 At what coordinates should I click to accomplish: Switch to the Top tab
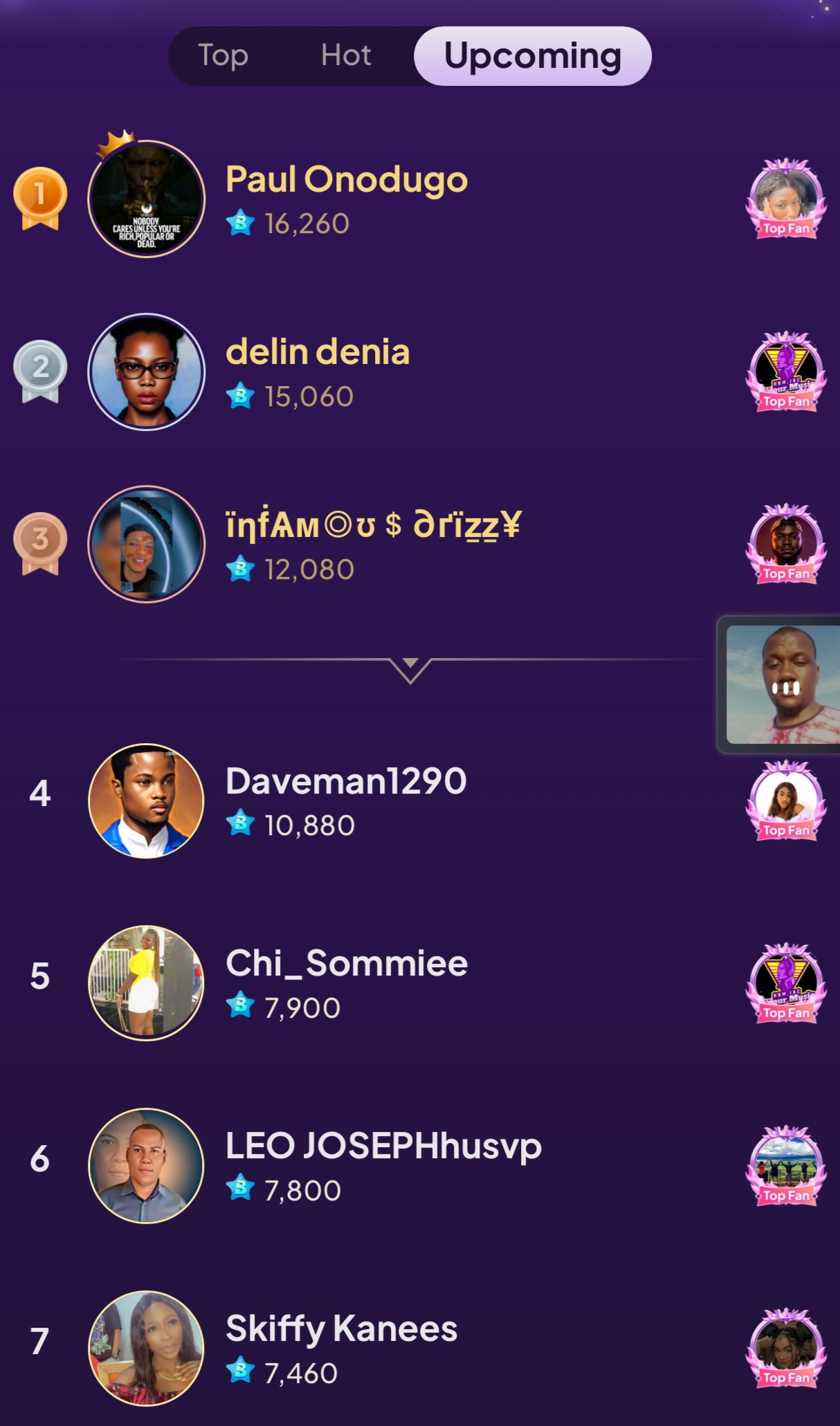(223, 55)
